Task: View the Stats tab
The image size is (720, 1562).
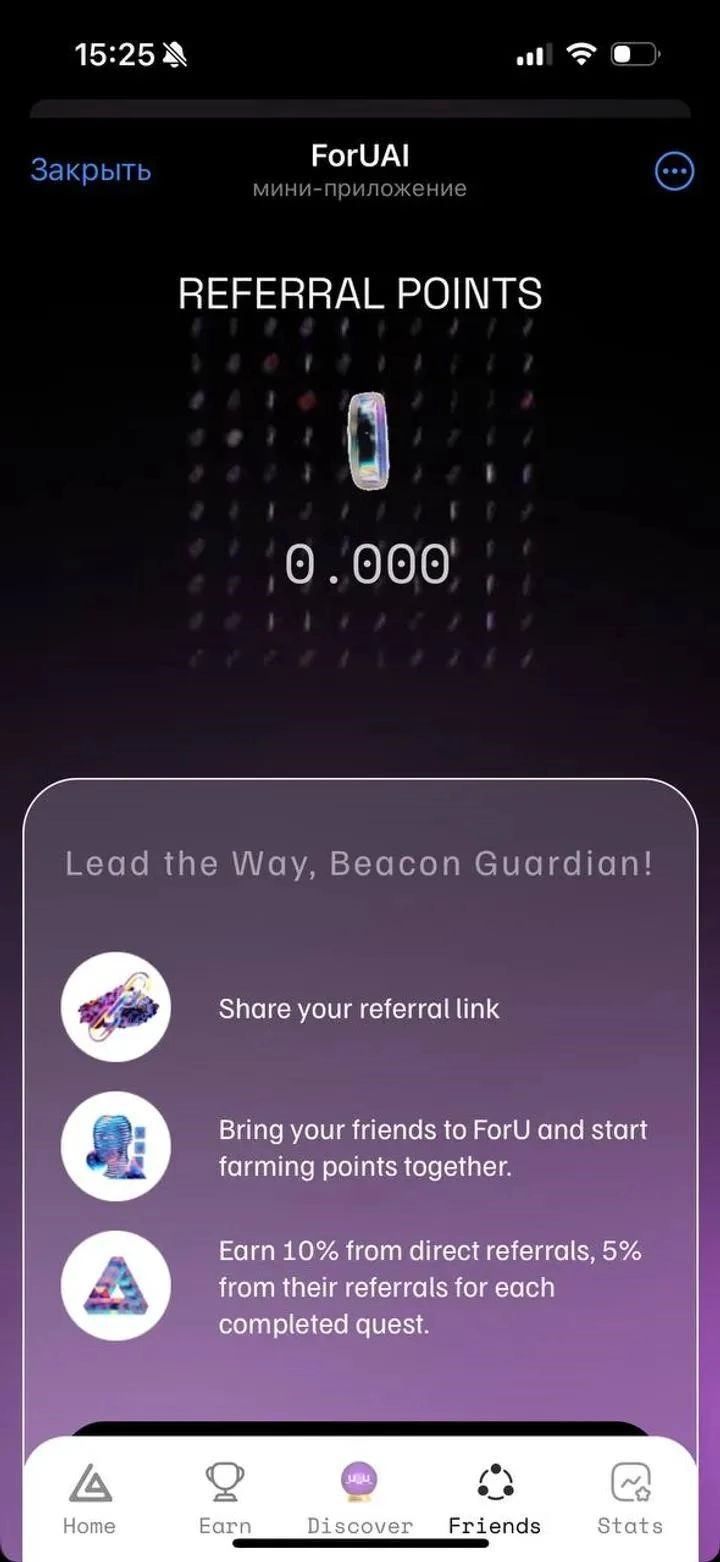Action: click(x=629, y=1498)
